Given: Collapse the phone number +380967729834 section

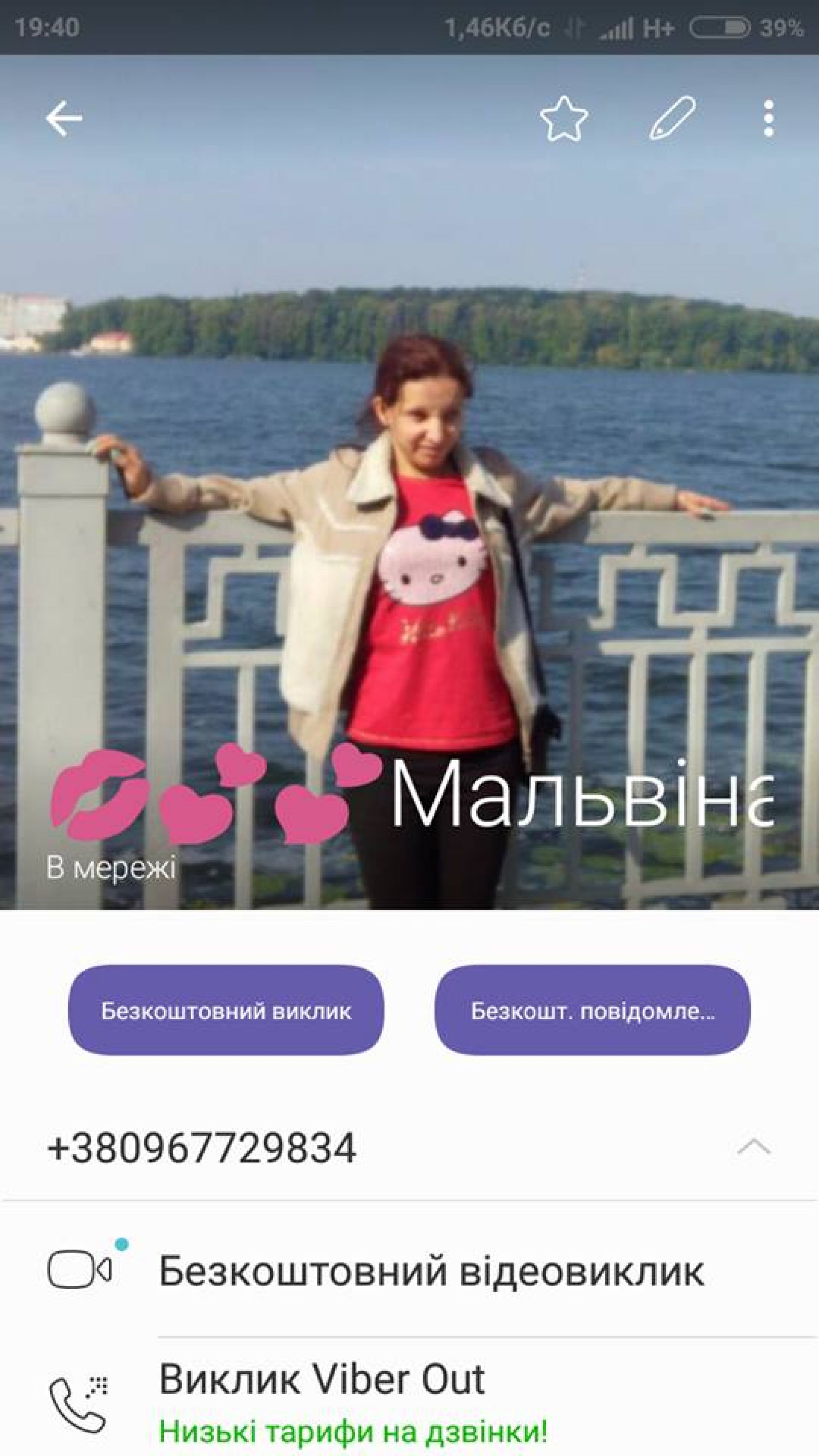Looking at the screenshot, I should [753, 1148].
